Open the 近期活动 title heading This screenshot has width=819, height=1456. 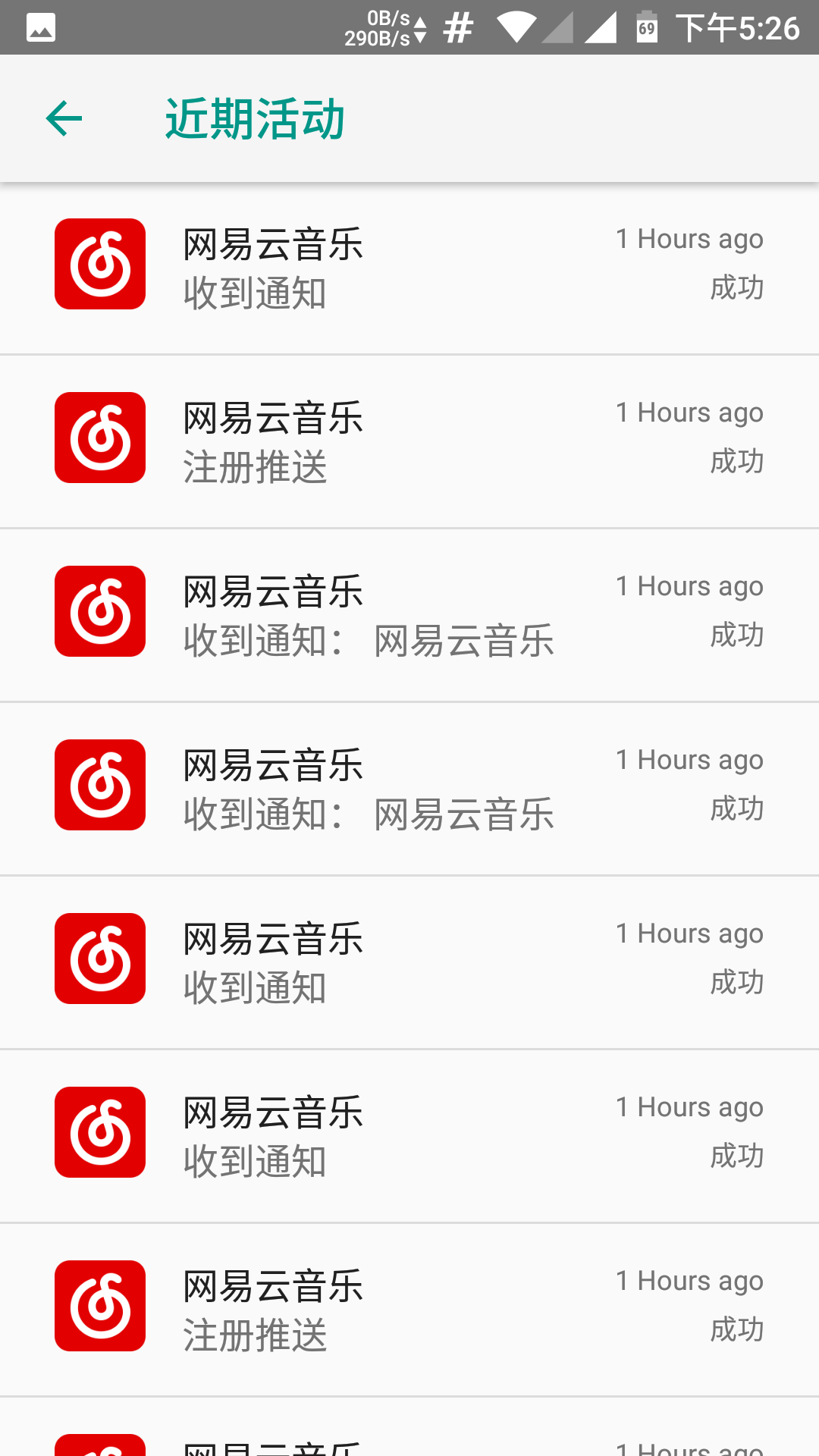click(254, 118)
